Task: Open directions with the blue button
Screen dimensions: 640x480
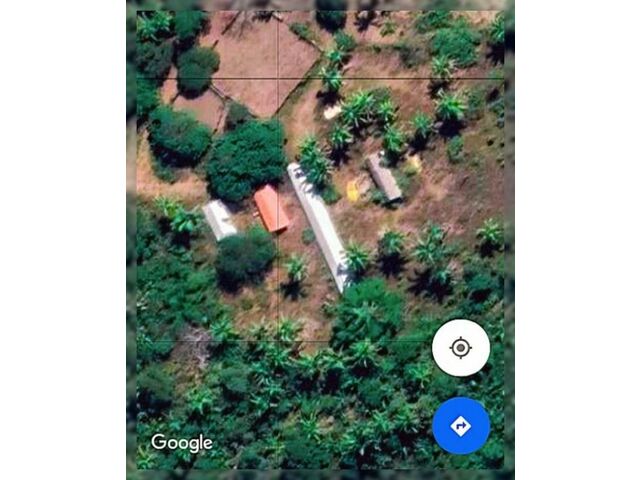Action: click(461, 426)
